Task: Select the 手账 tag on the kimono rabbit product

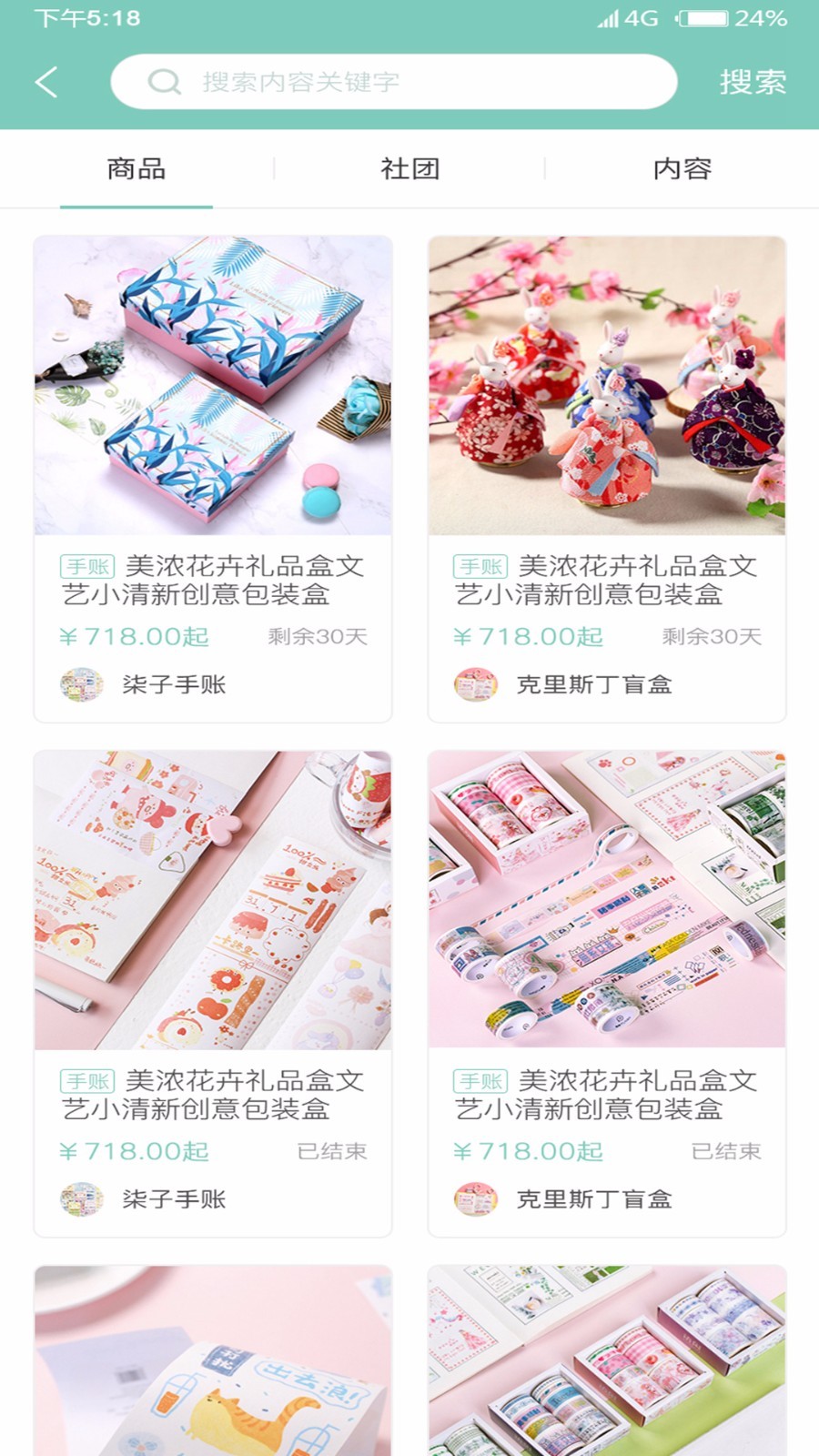Action: click(x=480, y=566)
